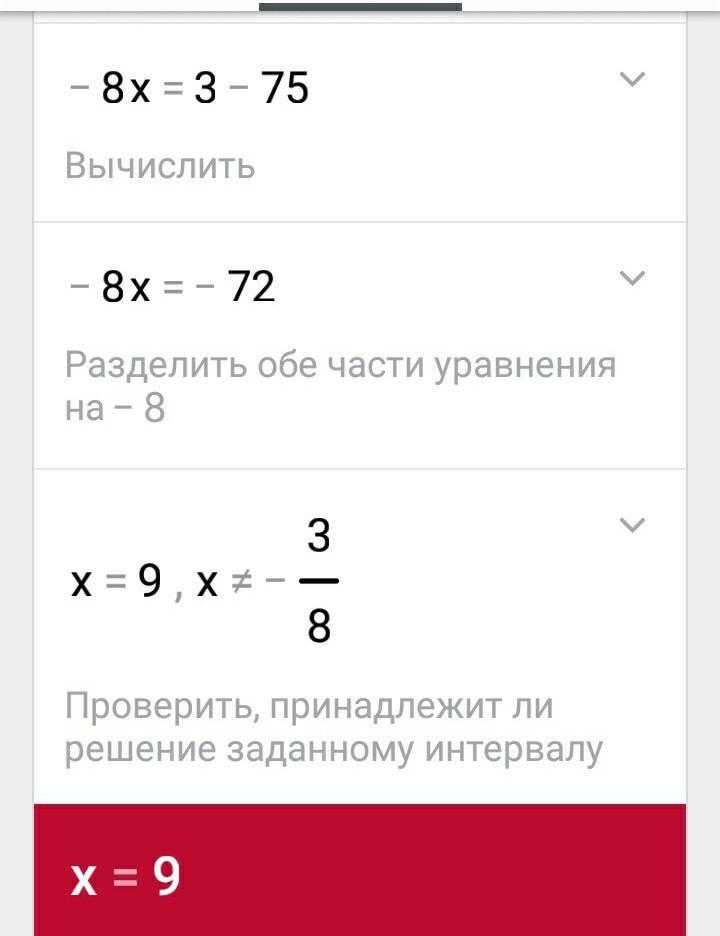
Task: Expand the step −8x = 3 − 75
Action: click(x=632, y=79)
